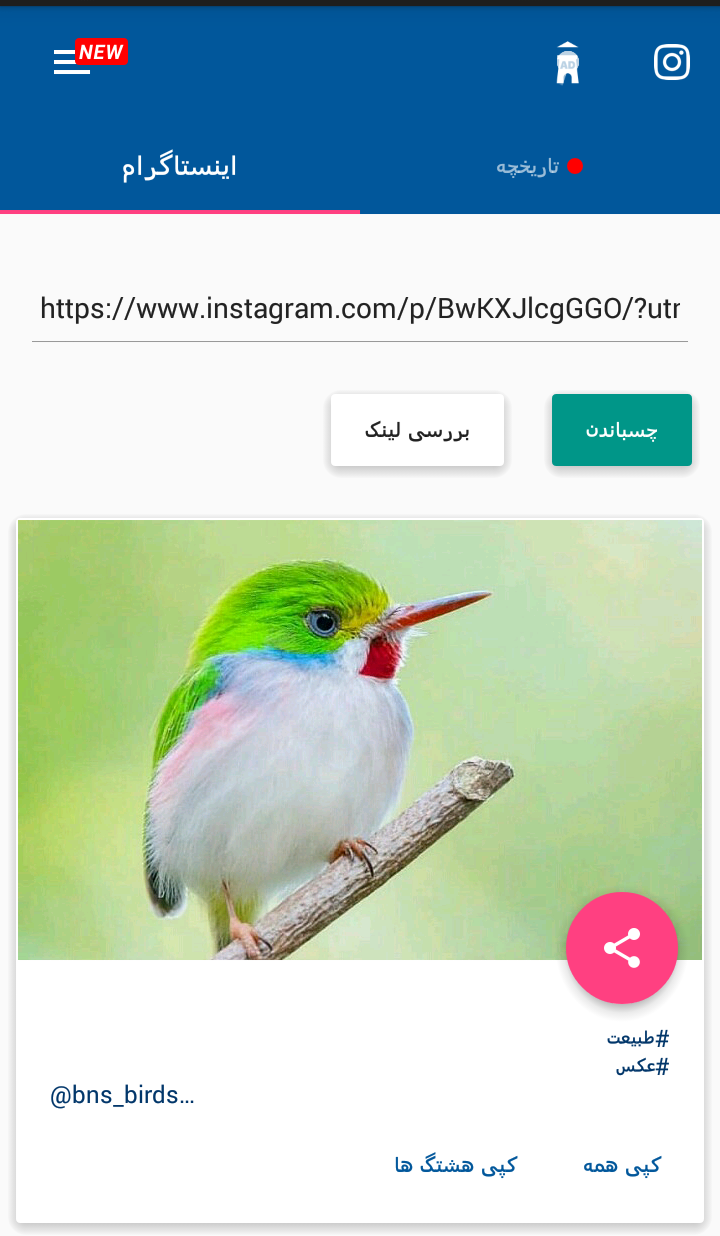Tap the AD robot icon in the header
The width and height of the screenshot is (720, 1236).
(567, 62)
